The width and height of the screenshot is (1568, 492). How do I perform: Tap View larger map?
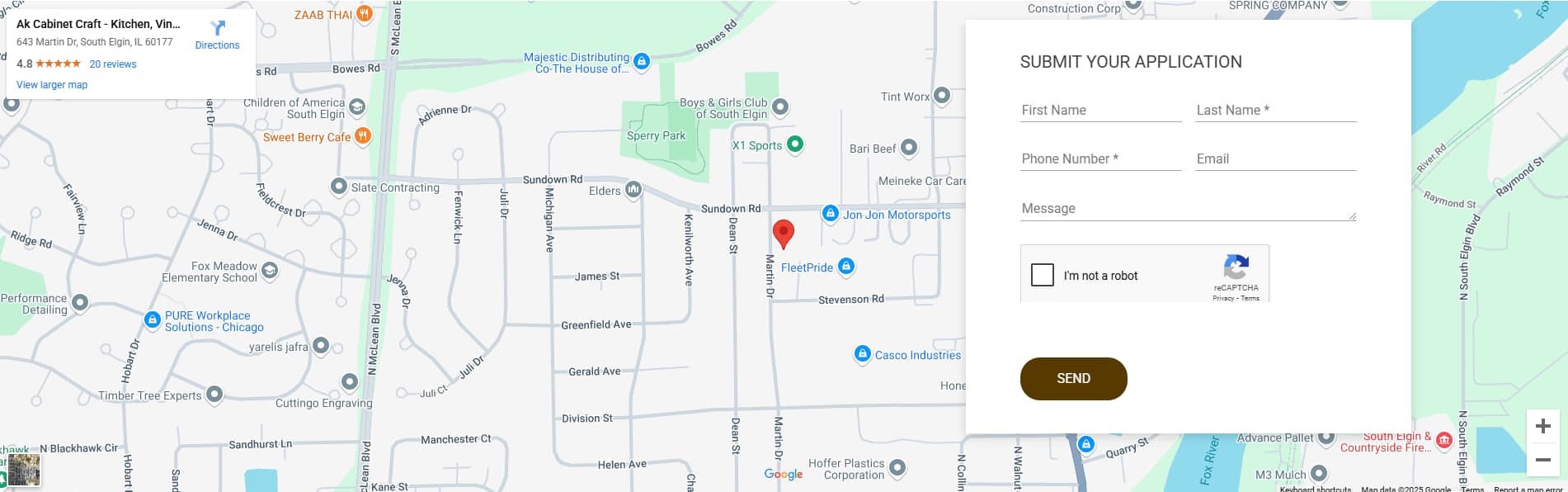(x=52, y=85)
